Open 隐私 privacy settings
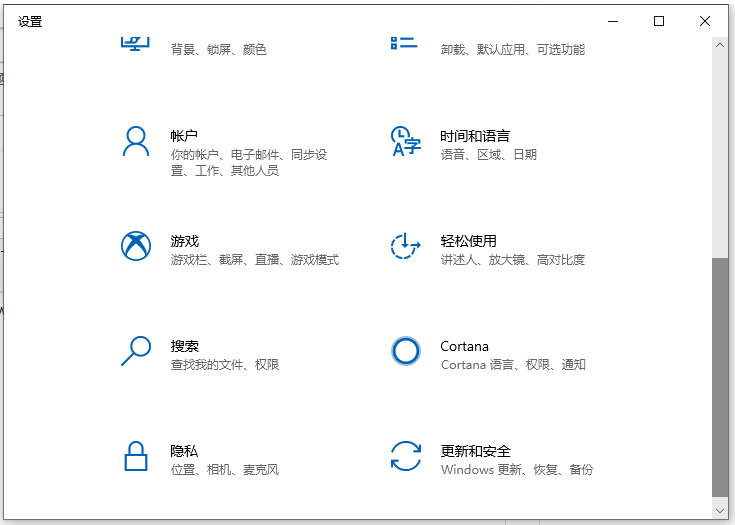This screenshot has width=735, height=525. pyautogui.click(x=184, y=452)
